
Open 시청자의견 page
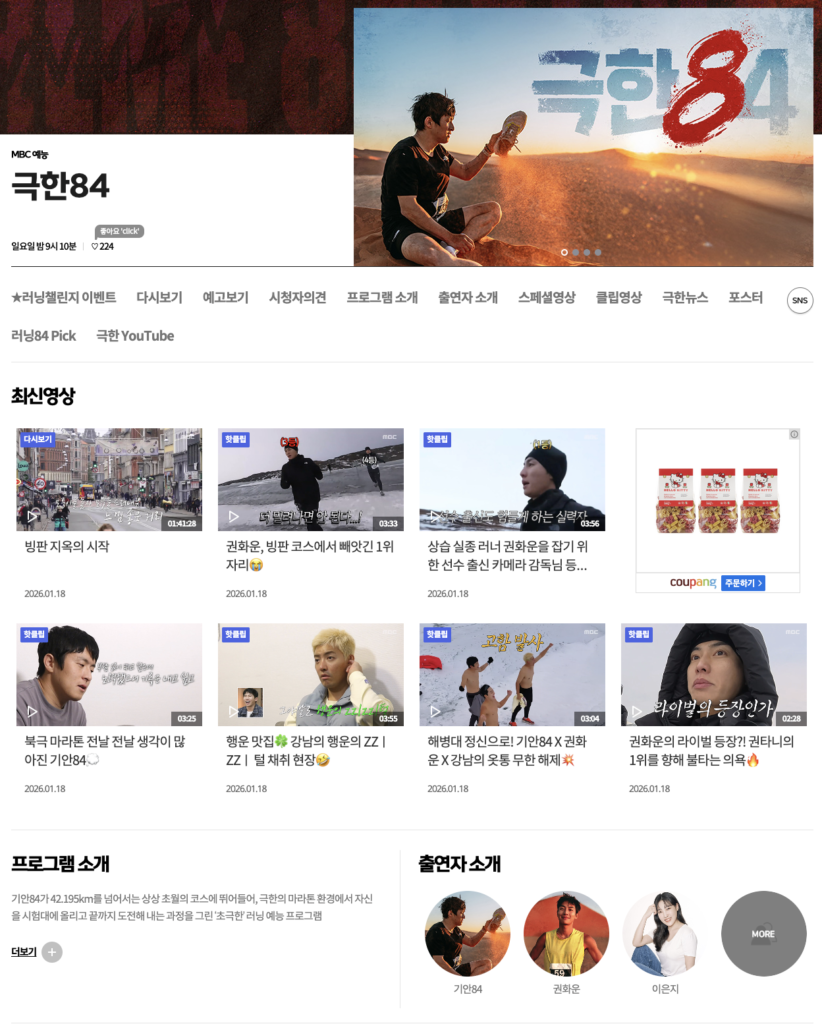coord(297,297)
